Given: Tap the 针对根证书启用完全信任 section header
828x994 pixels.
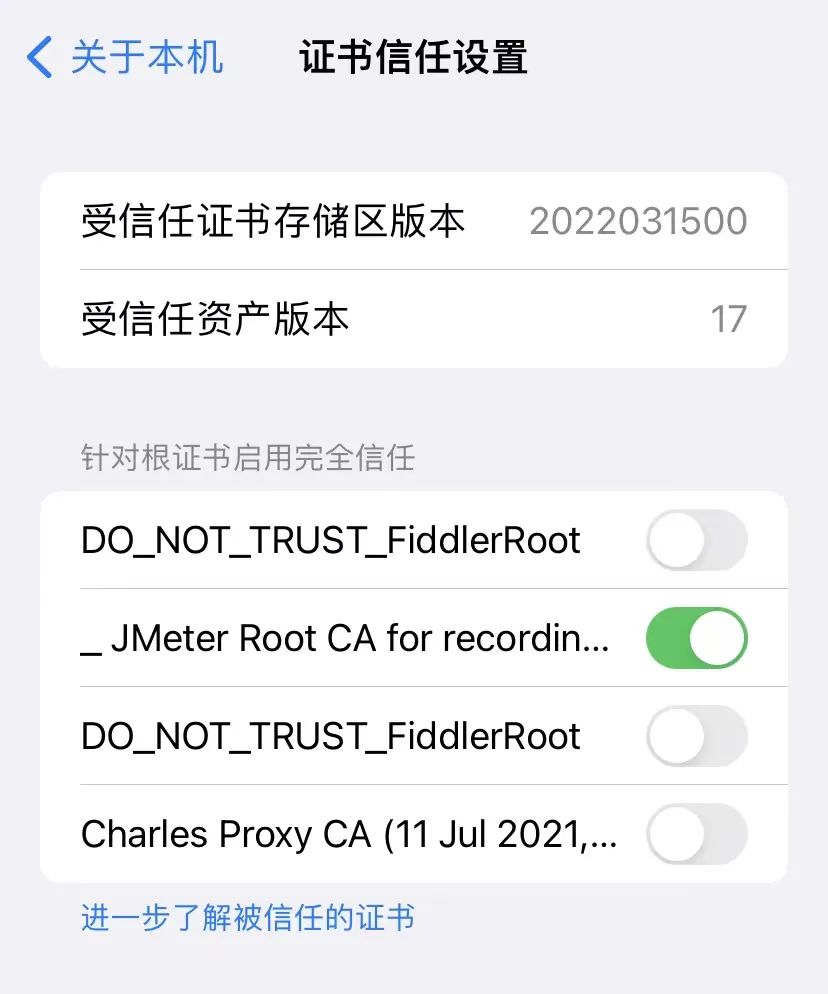Looking at the screenshot, I should (250, 457).
